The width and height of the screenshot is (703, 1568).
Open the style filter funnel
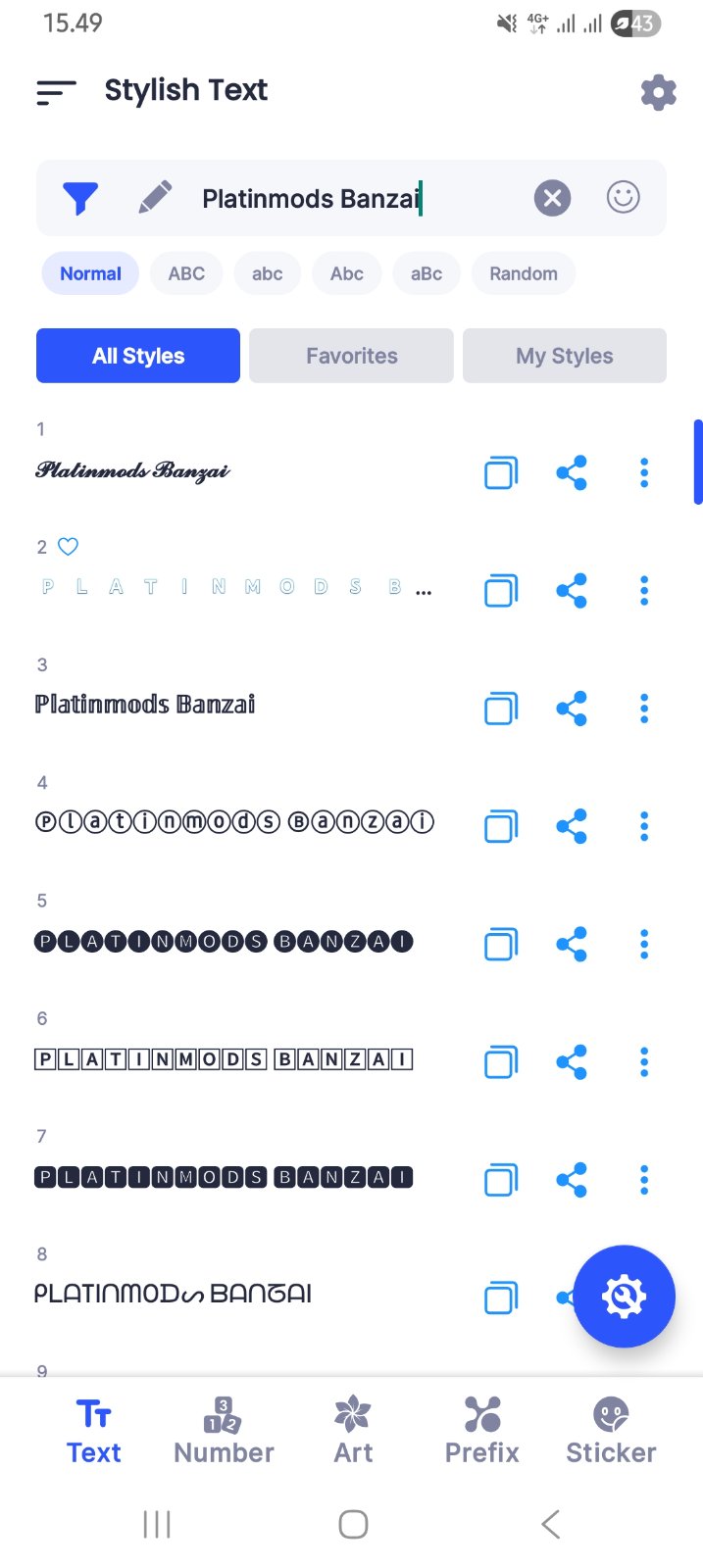click(x=80, y=198)
